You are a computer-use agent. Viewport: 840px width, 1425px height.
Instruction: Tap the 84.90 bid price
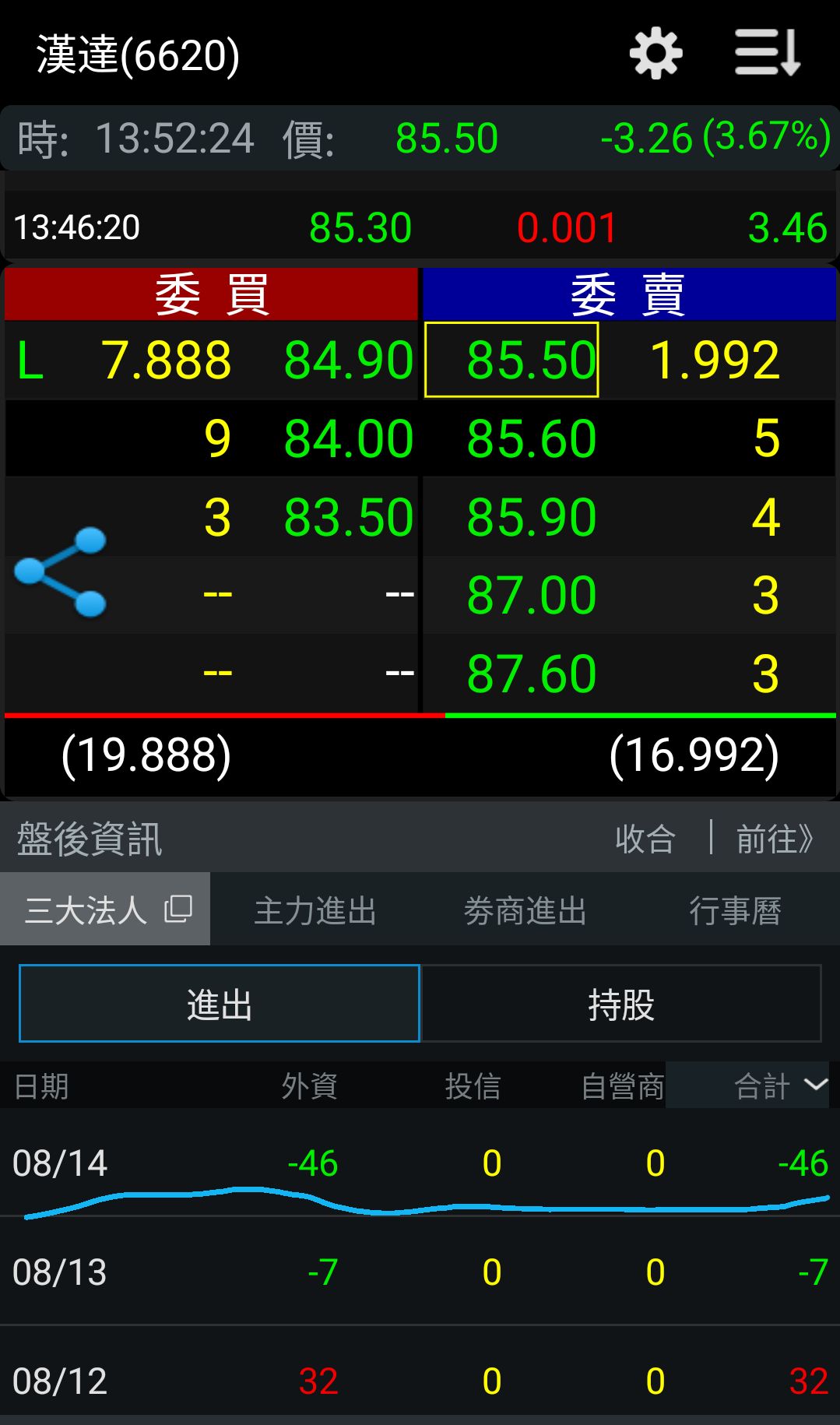pyautogui.click(x=348, y=361)
